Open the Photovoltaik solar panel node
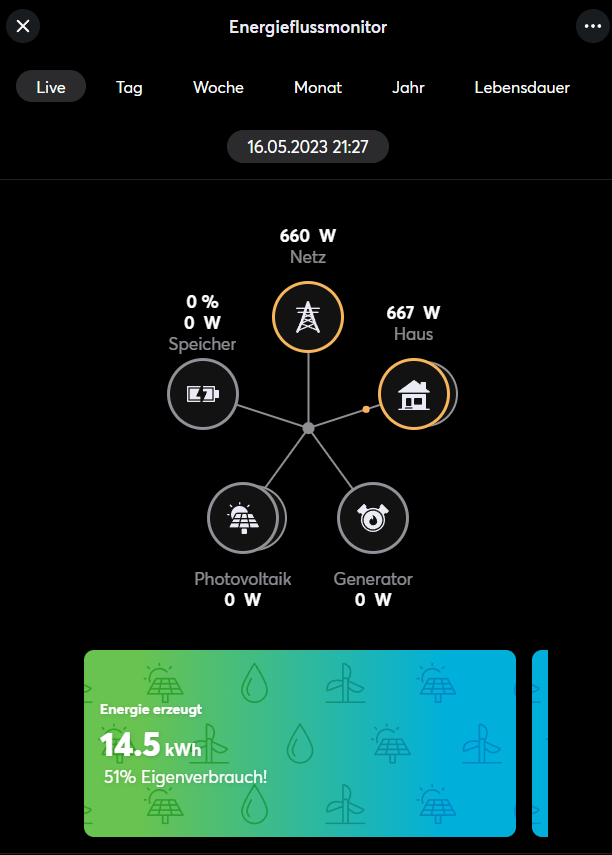Viewport: 612px width, 855px height. pos(242,517)
